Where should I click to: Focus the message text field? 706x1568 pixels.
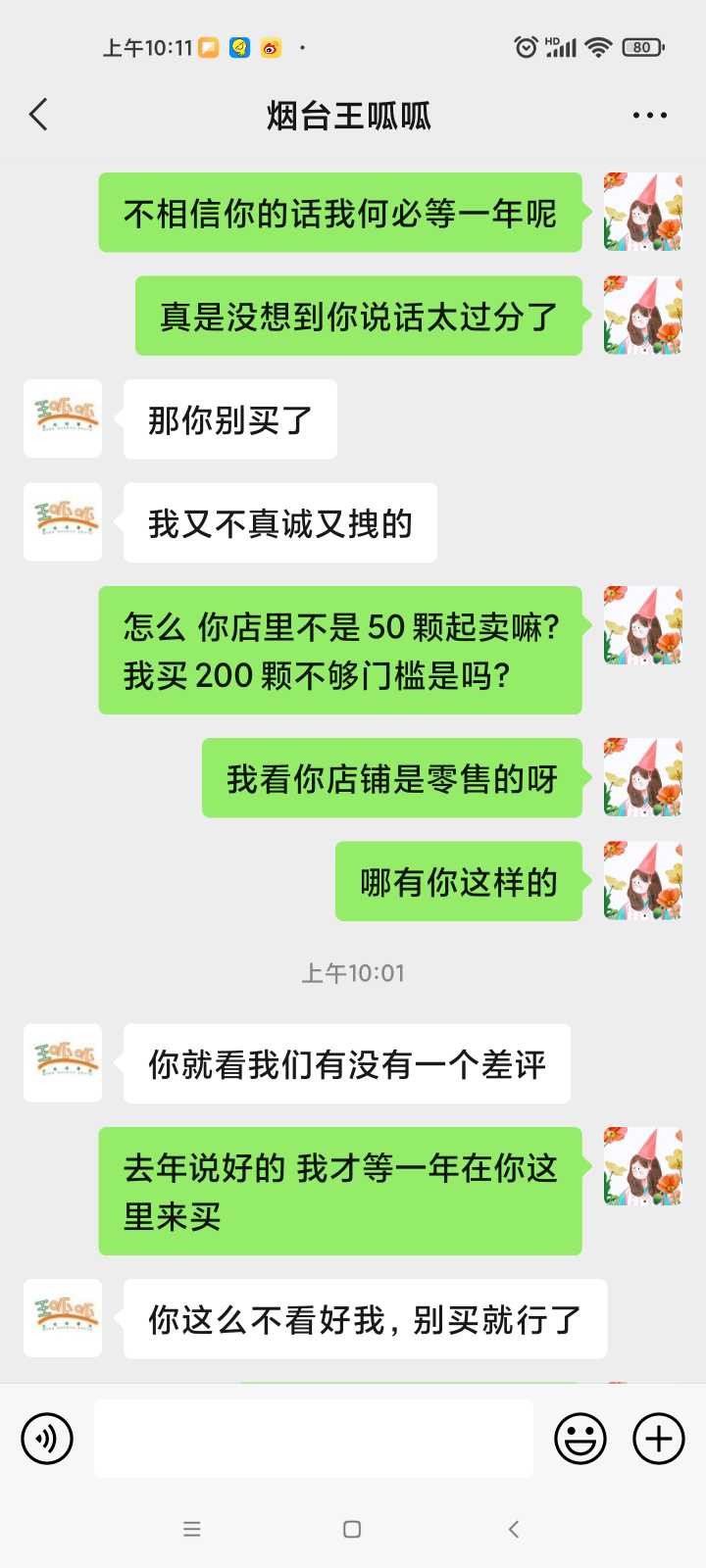[x=314, y=1439]
